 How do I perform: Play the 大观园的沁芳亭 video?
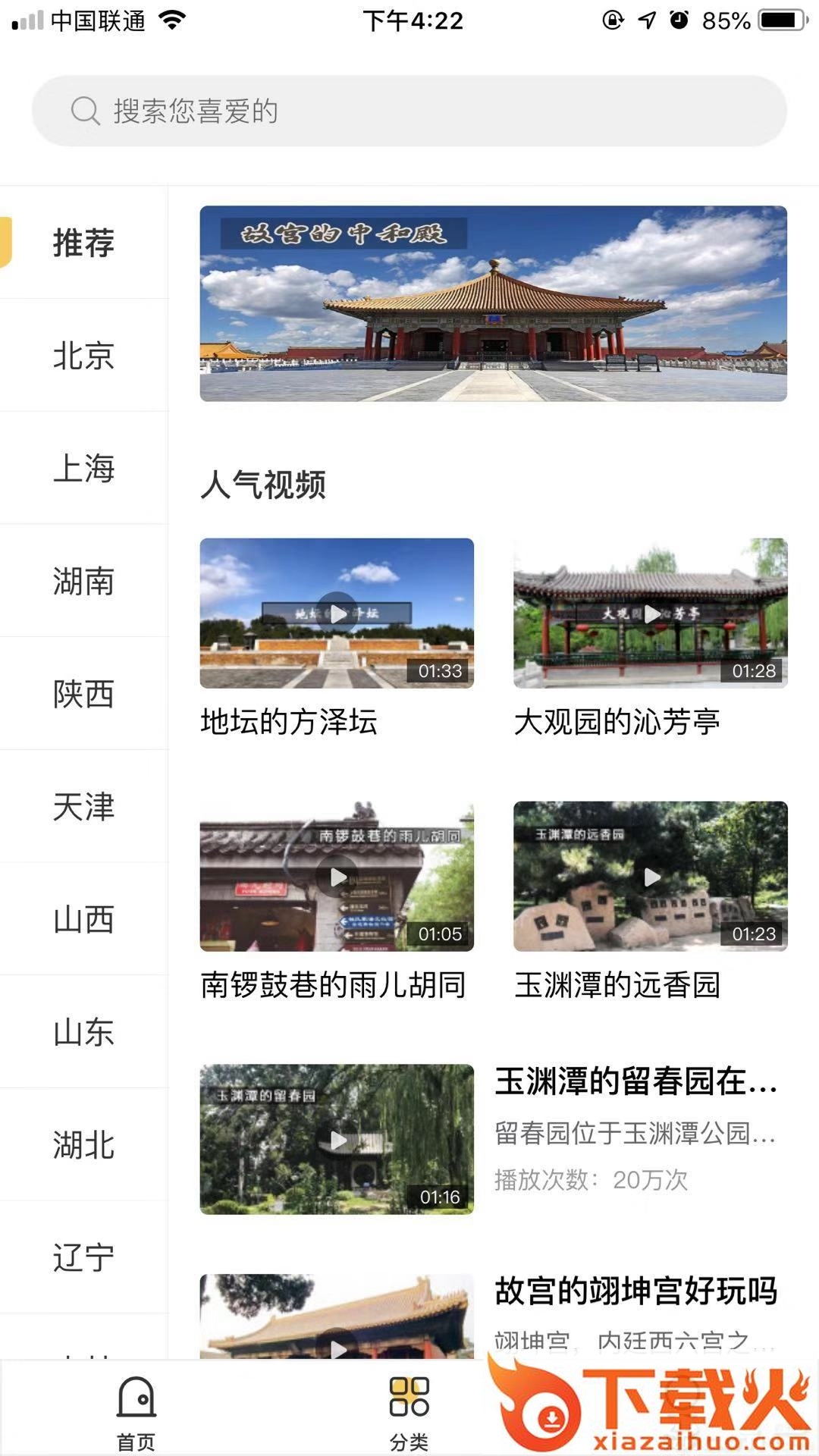point(651,613)
